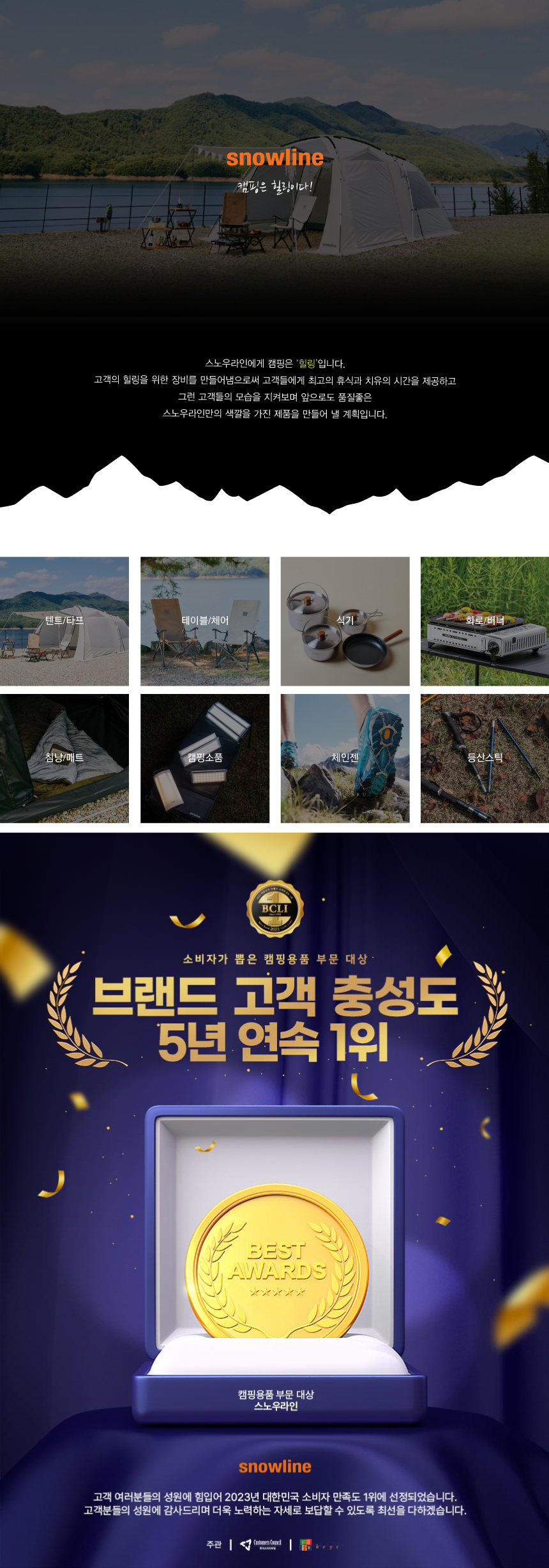Tap the 체인젠 category tile
Image resolution: width=549 pixels, height=1568 pixels.
pyautogui.click(x=345, y=758)
